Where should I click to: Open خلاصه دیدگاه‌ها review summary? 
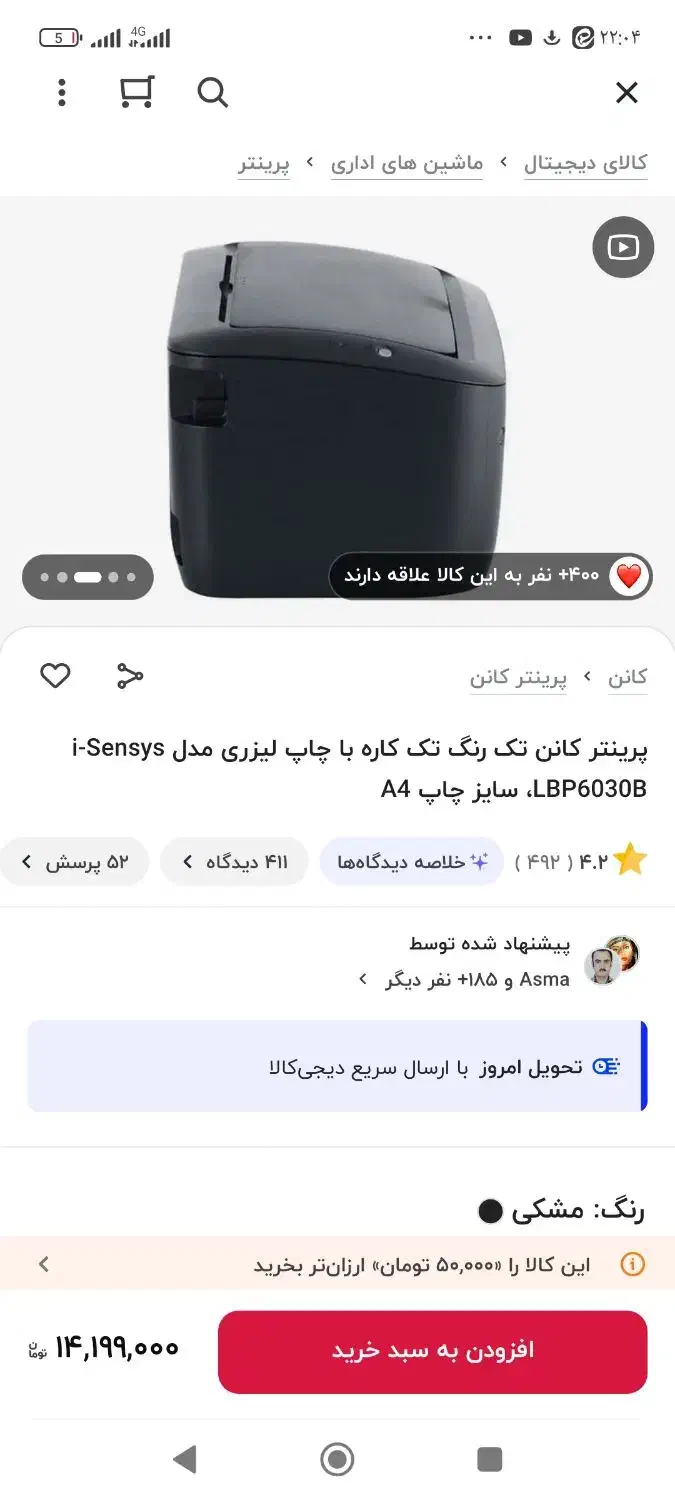point(412,862)
